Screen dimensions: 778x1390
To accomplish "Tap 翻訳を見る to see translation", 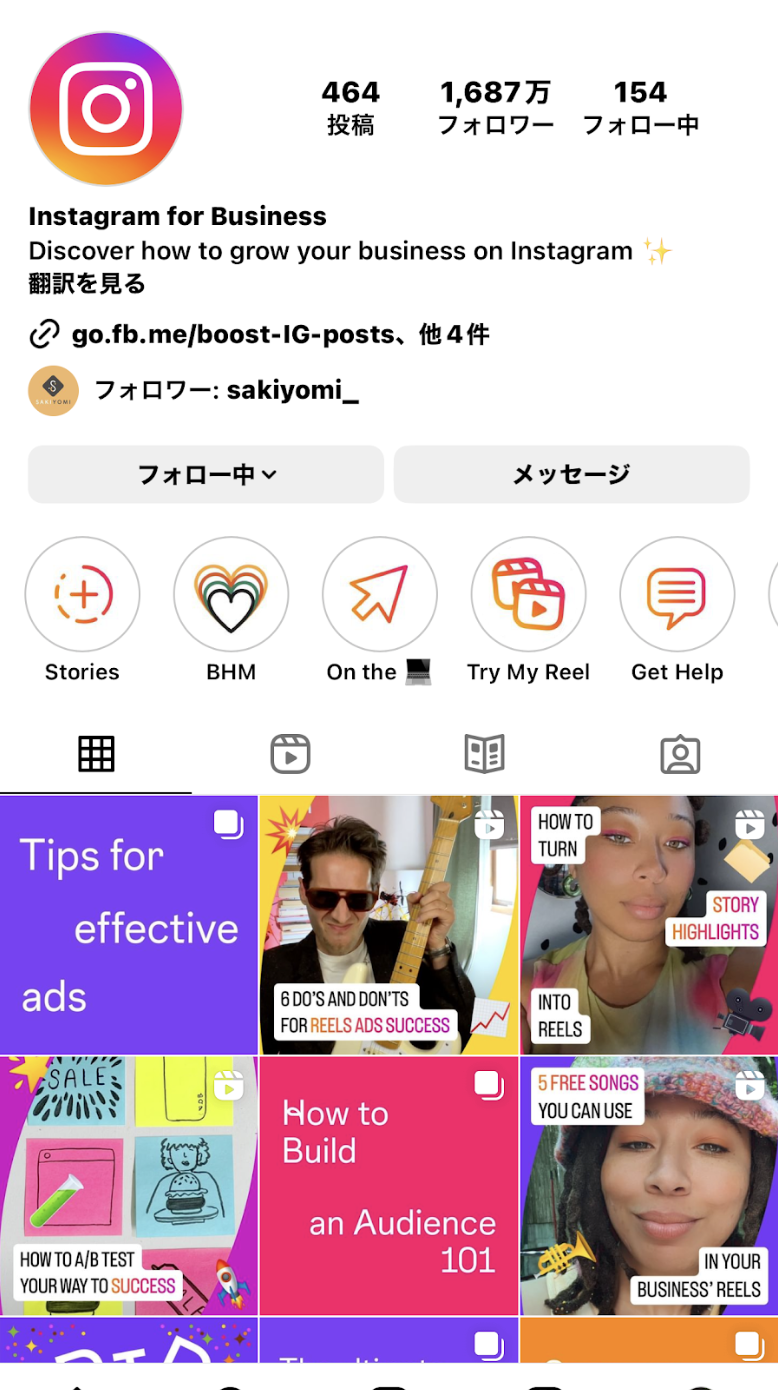I will (x=87, y=284).
